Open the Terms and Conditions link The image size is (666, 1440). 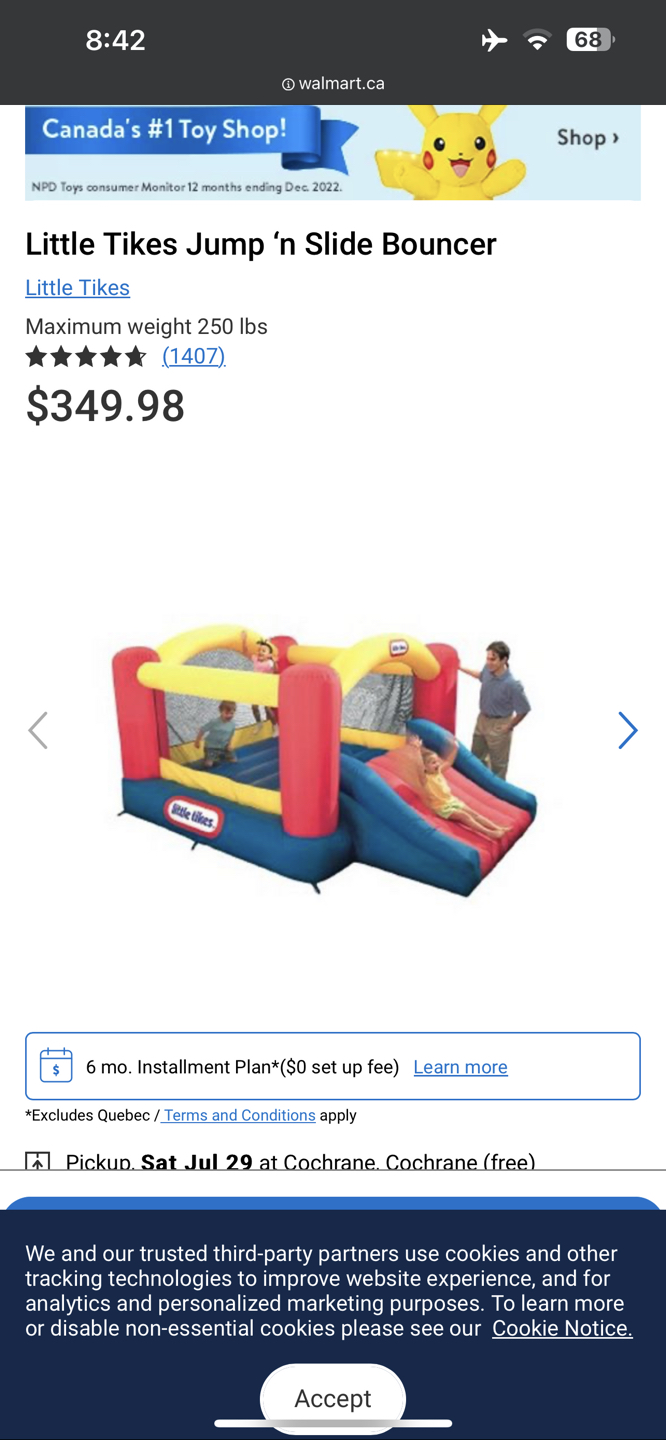pos(239,1115)
